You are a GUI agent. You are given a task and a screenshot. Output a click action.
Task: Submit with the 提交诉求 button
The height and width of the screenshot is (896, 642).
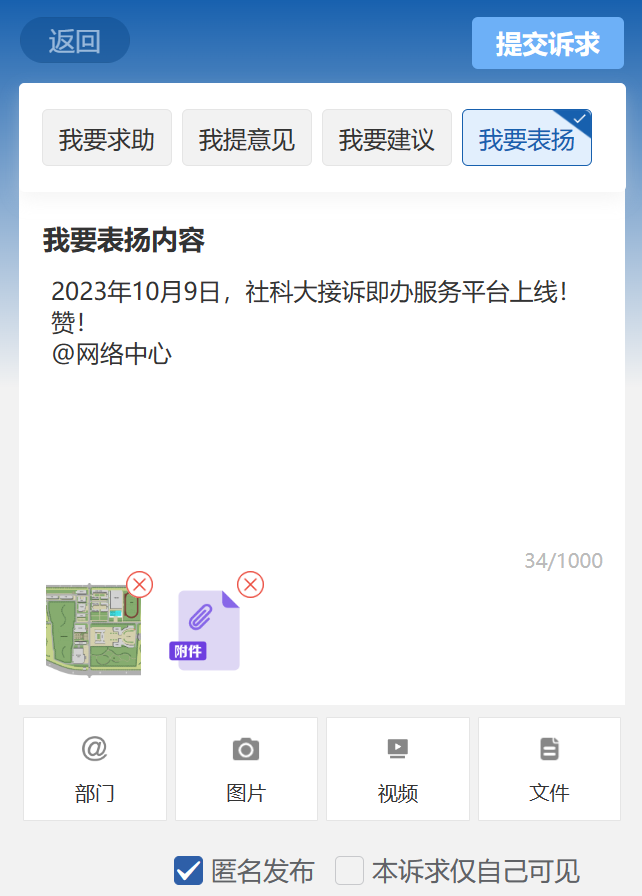pyautogui.click(x=547, y=44)
